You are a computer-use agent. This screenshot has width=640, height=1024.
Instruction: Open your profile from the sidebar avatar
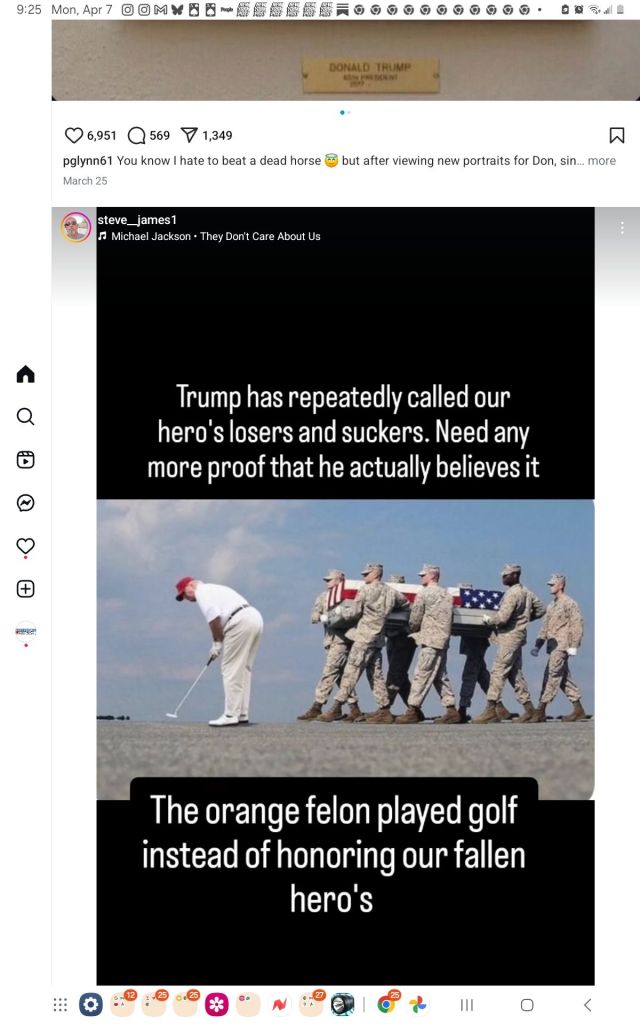tap(25, 632)
